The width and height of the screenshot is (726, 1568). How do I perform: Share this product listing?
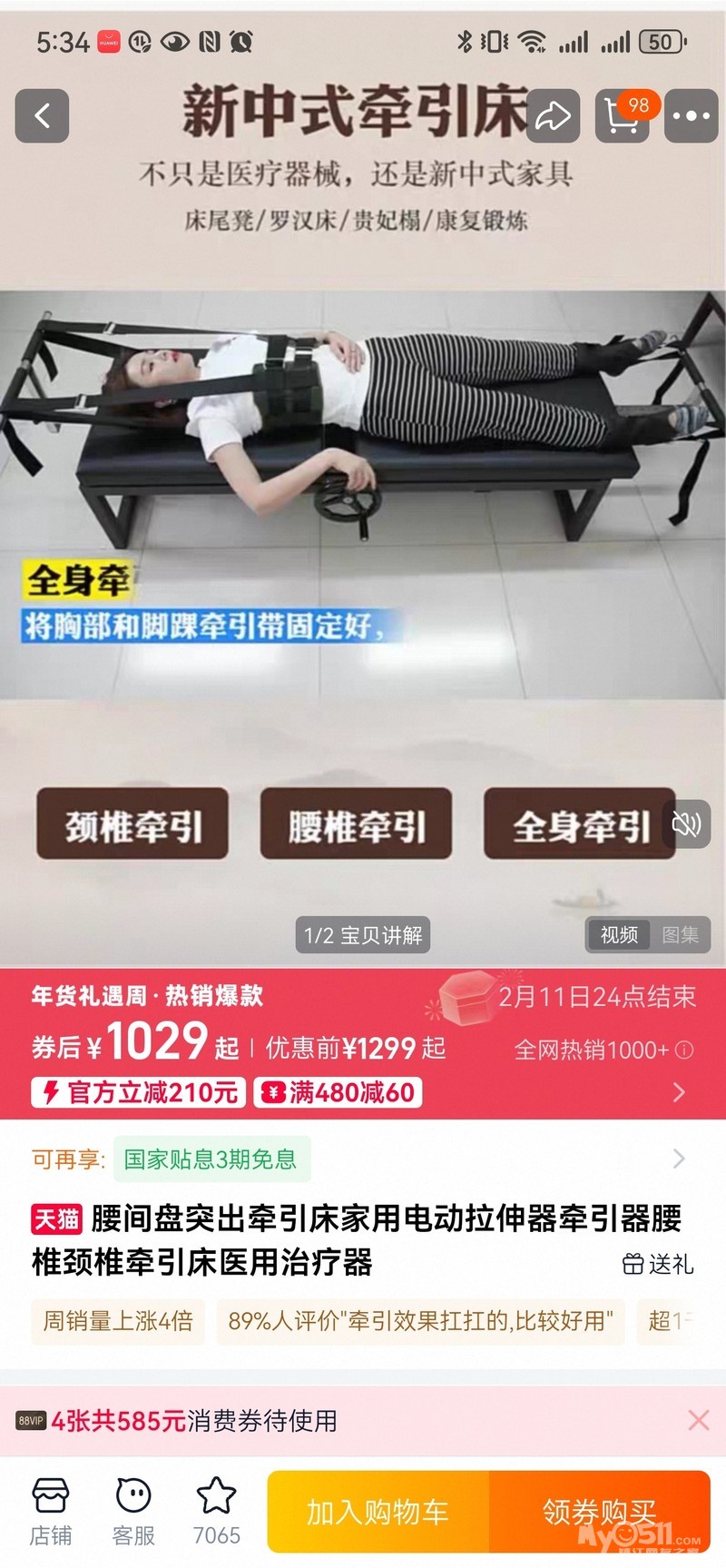pos(553,115)
